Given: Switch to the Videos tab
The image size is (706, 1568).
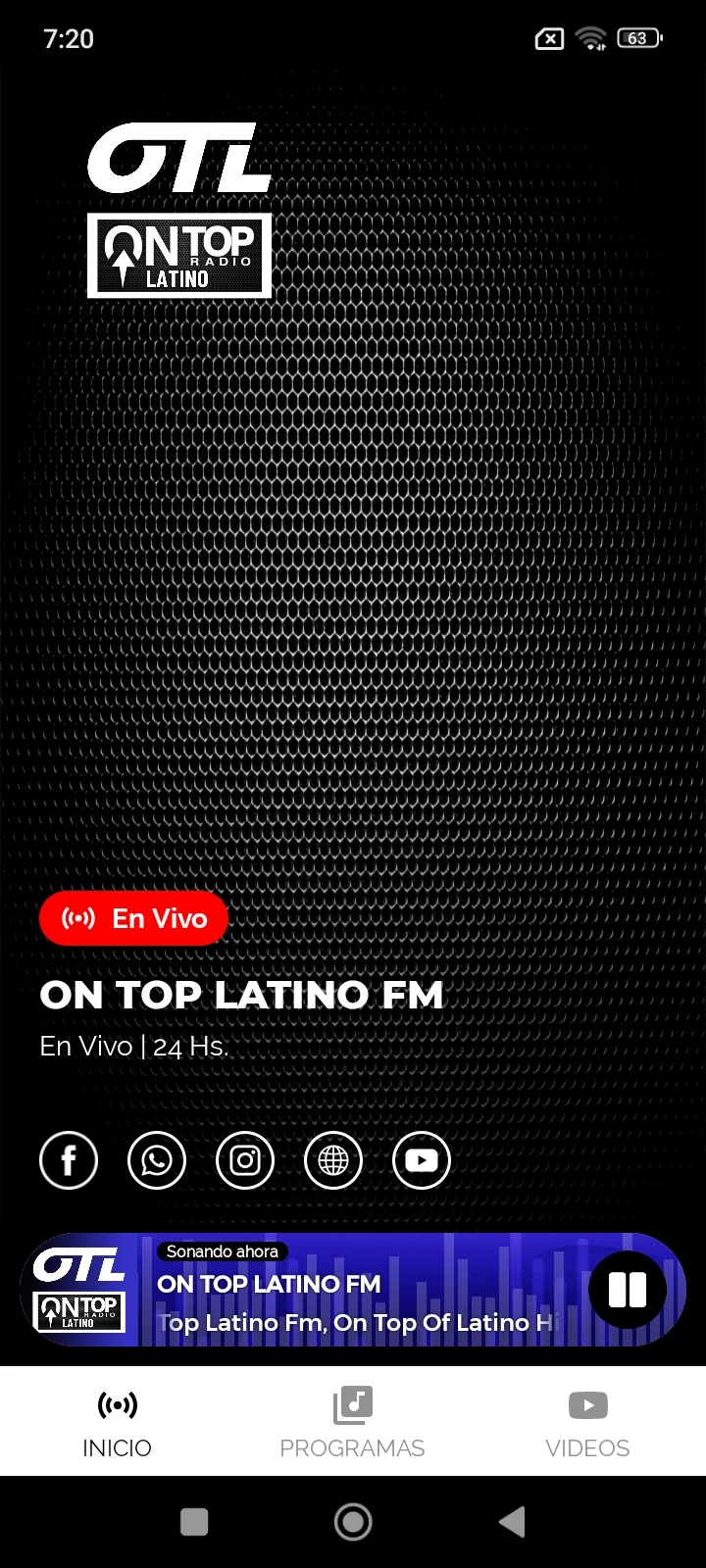Looking at the screenshot, I should pos(588,1422).
